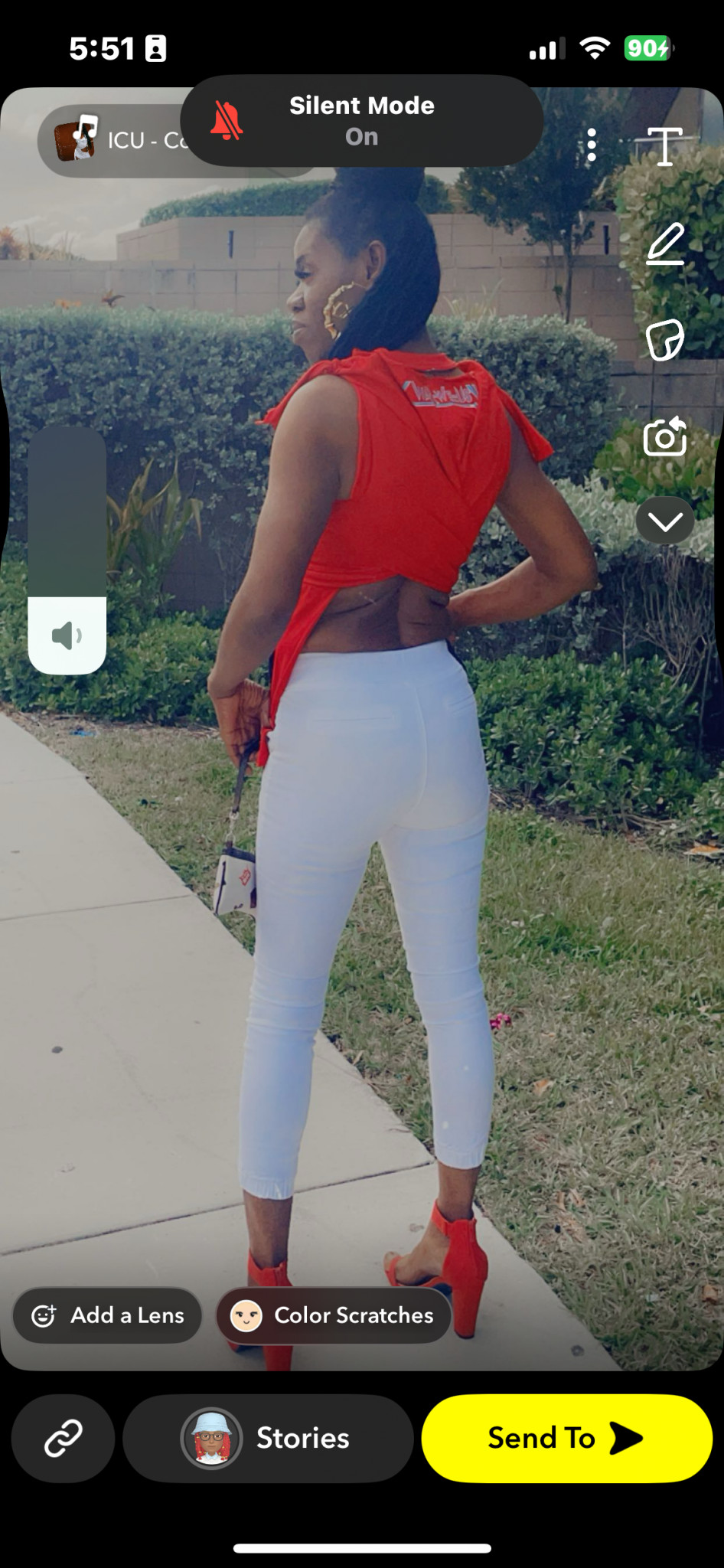724x1568 pixels.
Task: Open the Color Scratches lens chip
Action: pyautogui.click(x=334, y=1315)
